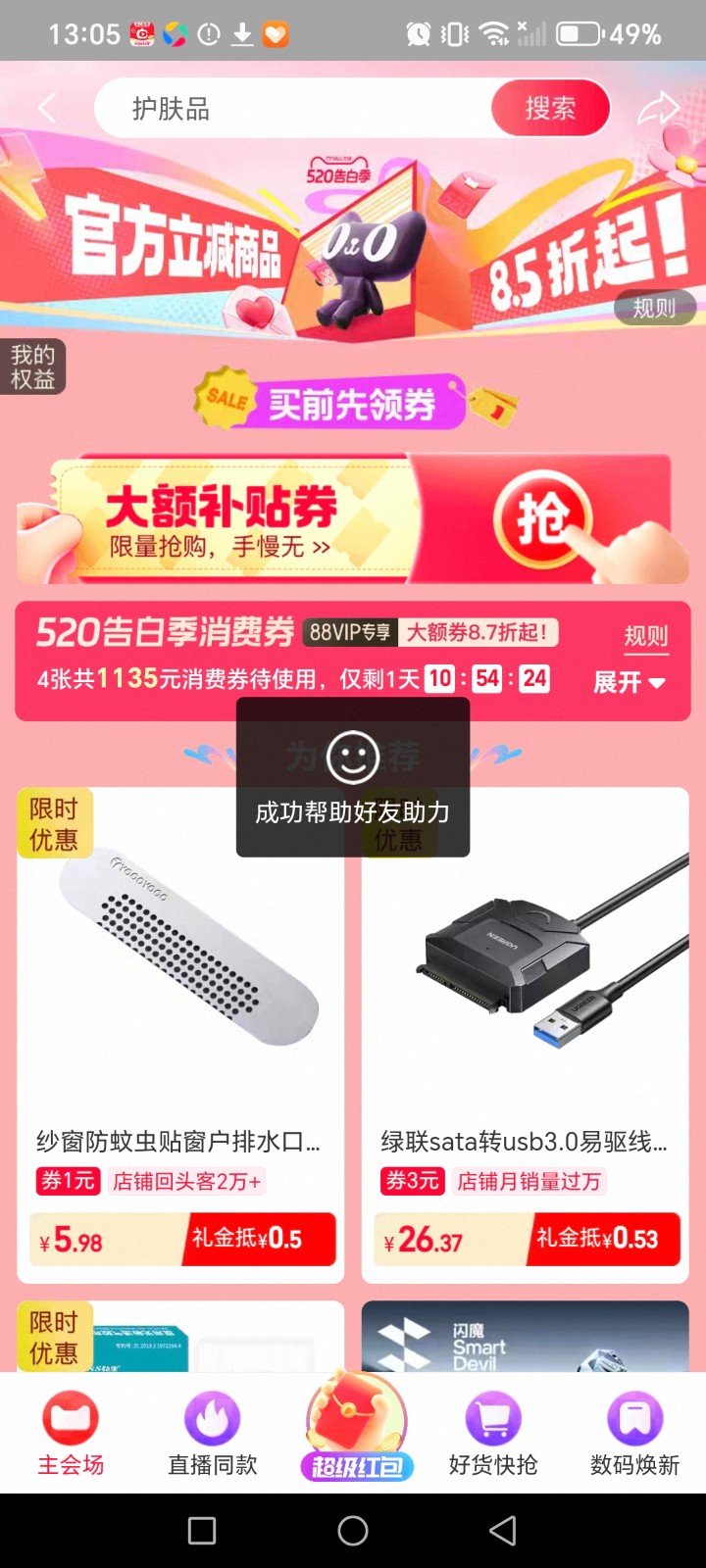The height and width of the screenshot is (1568, 706).
Task: Open the 纱窗防蚊虫贴 product card
Action: (180, 1035)
